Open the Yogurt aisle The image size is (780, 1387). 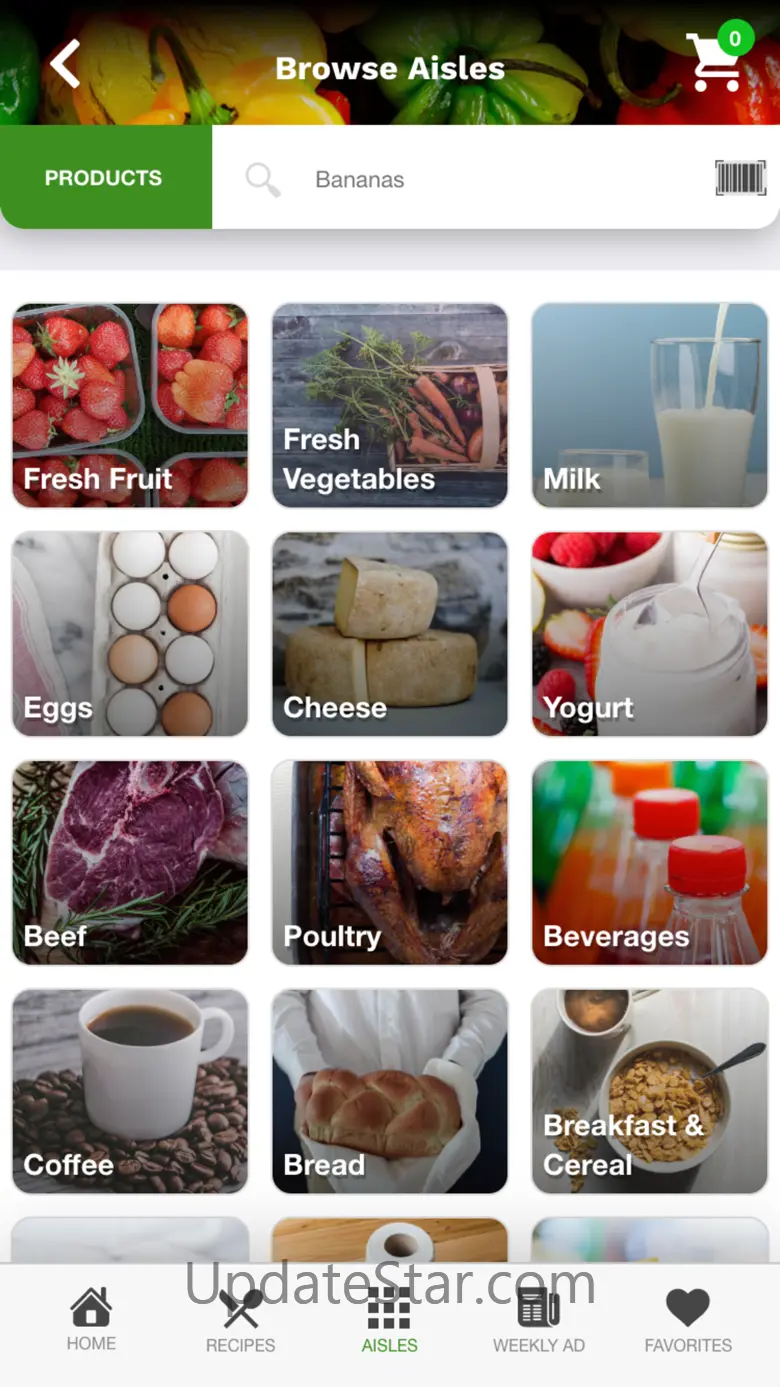point(650,634)
